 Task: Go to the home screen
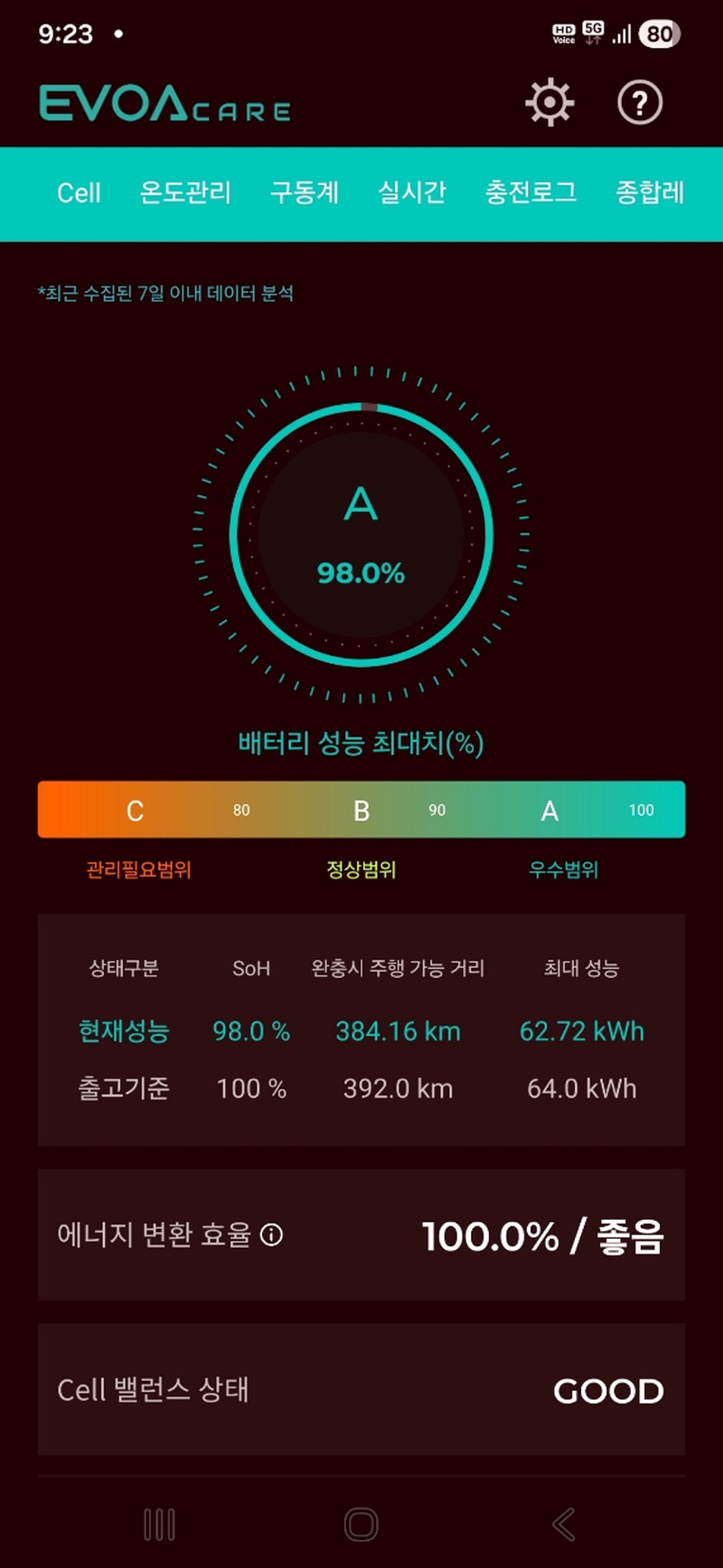[x=361, y=1525]
